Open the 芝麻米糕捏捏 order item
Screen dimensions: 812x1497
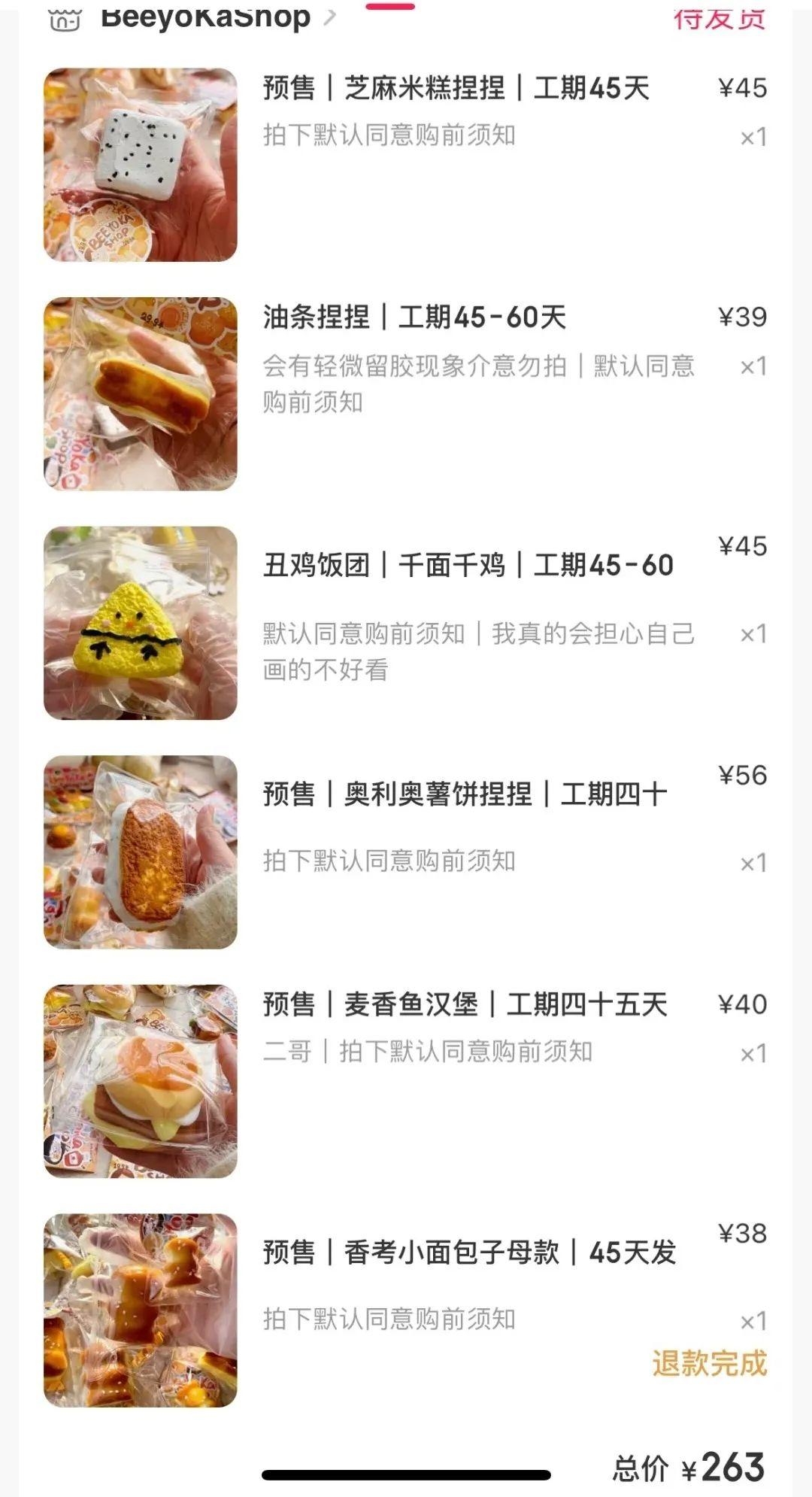tap(456, 89)
